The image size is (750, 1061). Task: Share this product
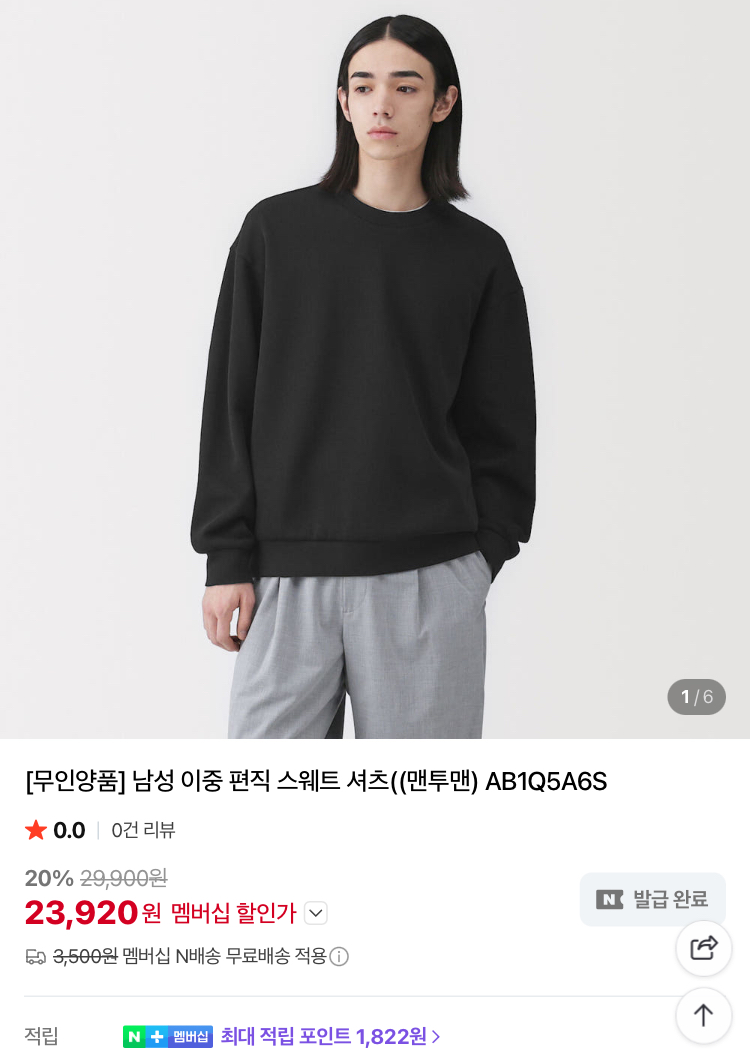pos(704,948)
